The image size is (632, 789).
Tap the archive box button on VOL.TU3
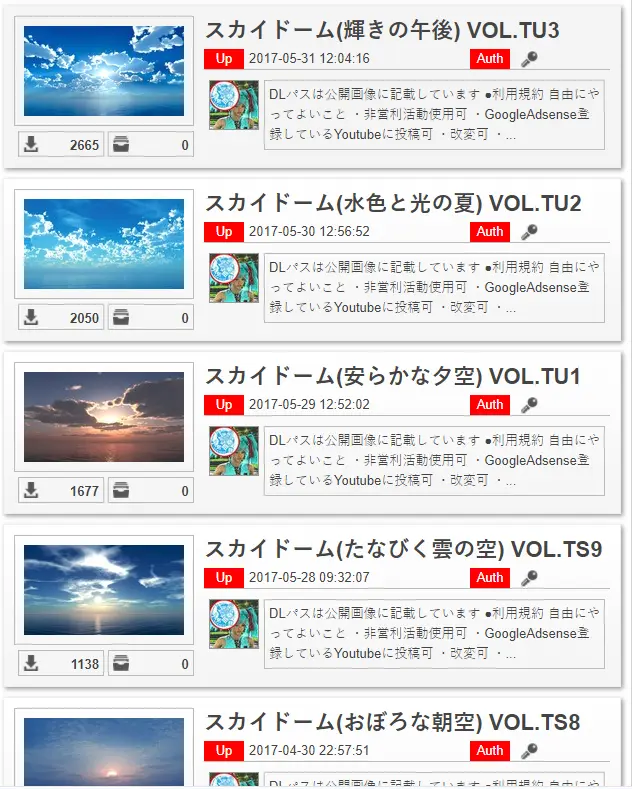pyautogui.click(x=151, y=145)
